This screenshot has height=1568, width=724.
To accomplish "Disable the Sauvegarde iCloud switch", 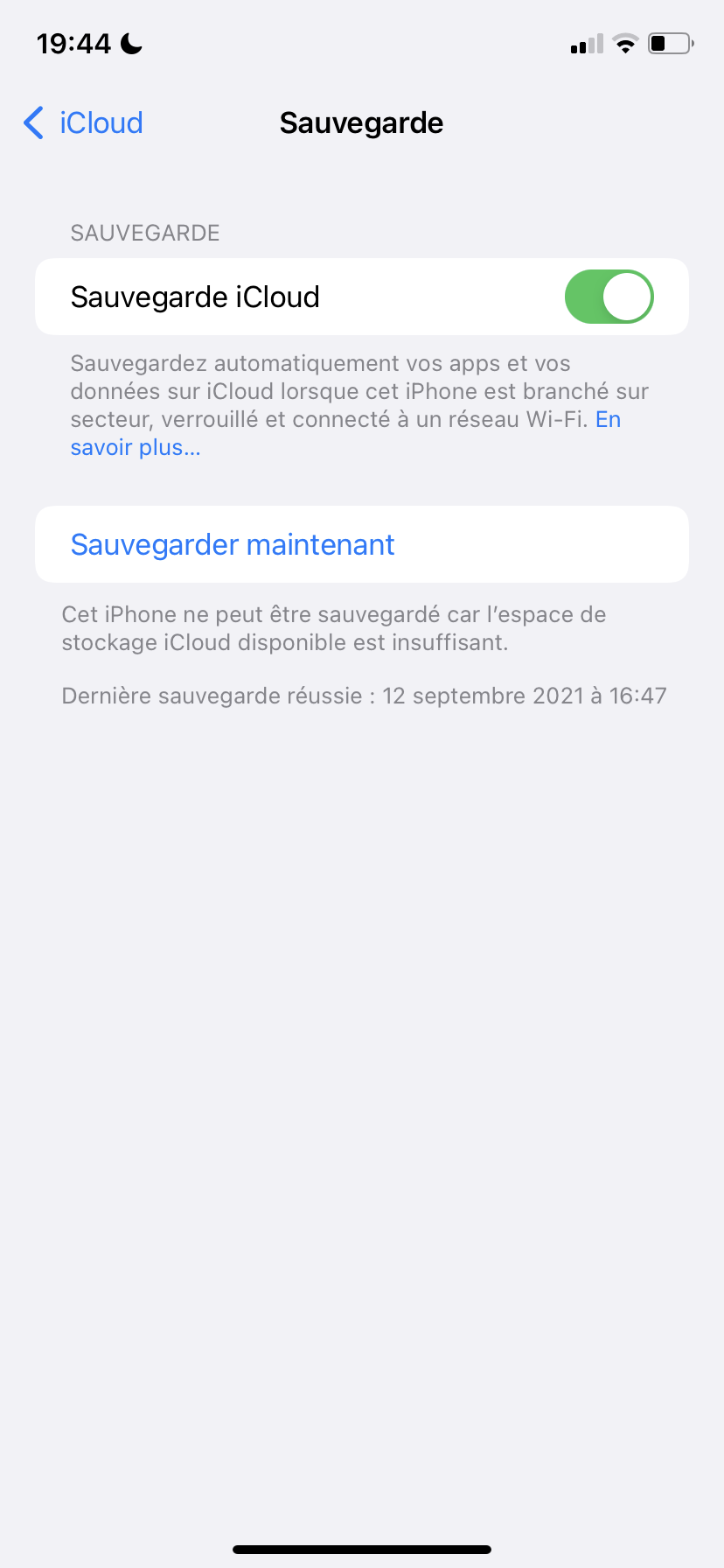I will point(609,297).
